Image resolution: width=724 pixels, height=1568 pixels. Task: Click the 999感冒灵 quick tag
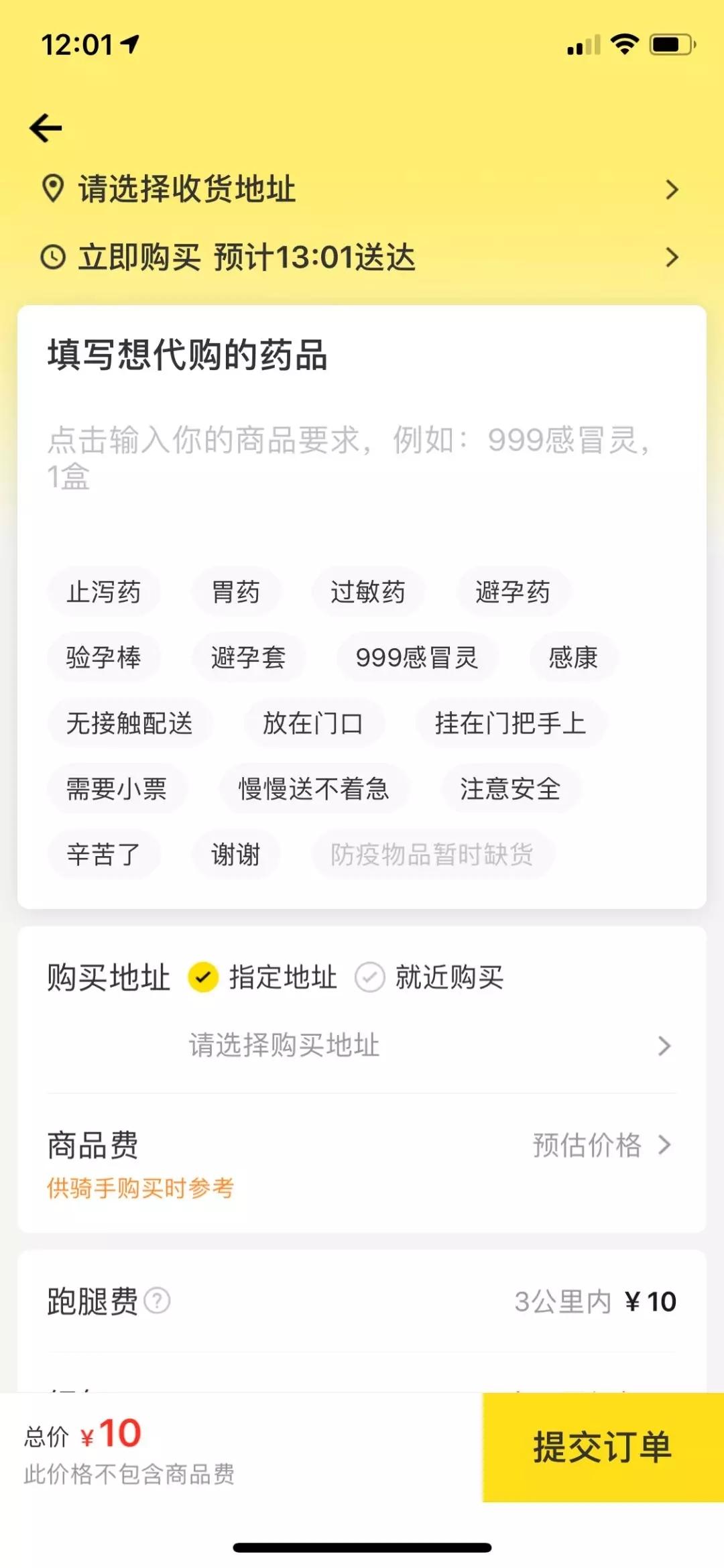(x=416, y=658)
